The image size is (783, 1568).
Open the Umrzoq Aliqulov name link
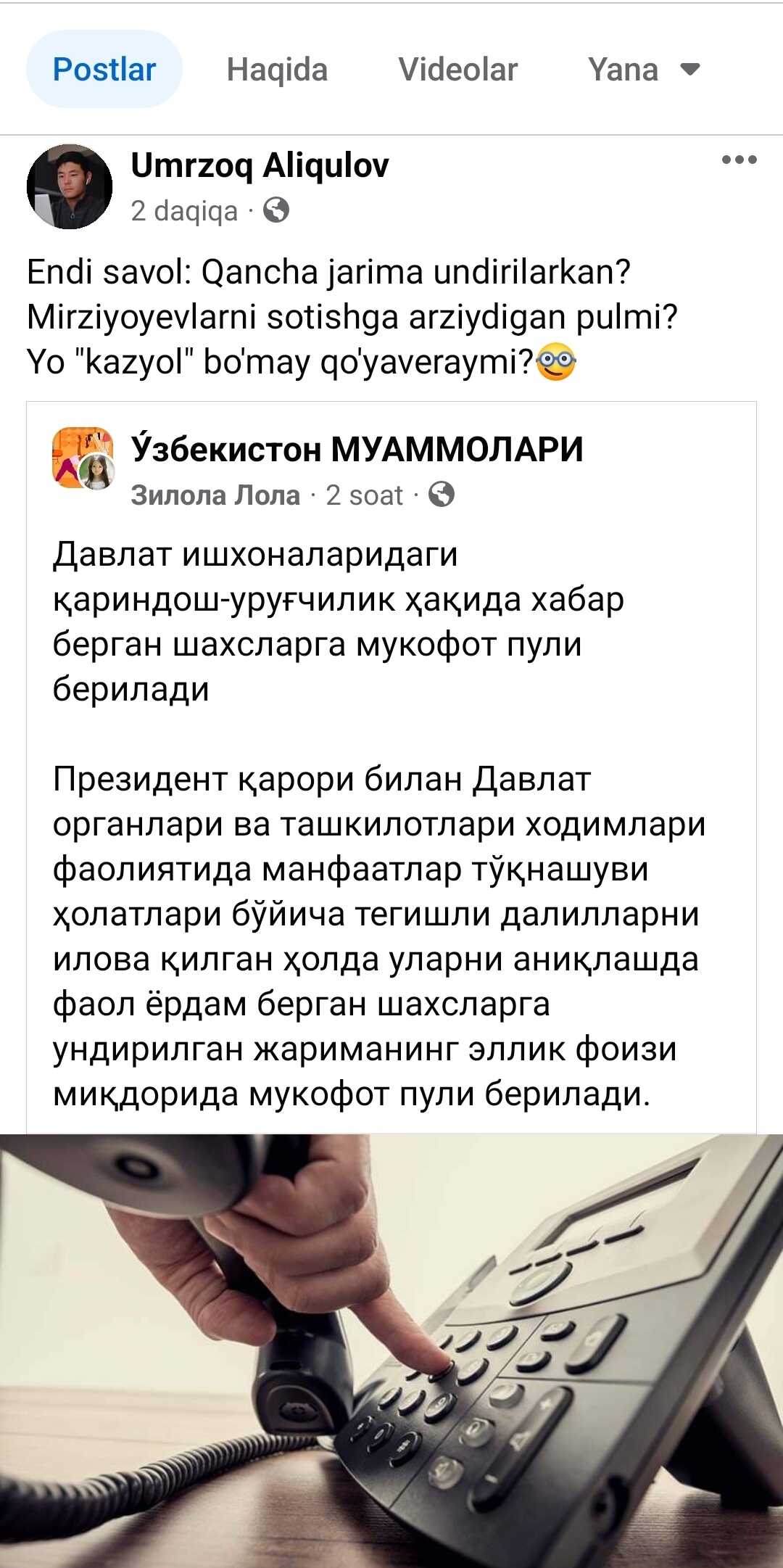[260, 165]
